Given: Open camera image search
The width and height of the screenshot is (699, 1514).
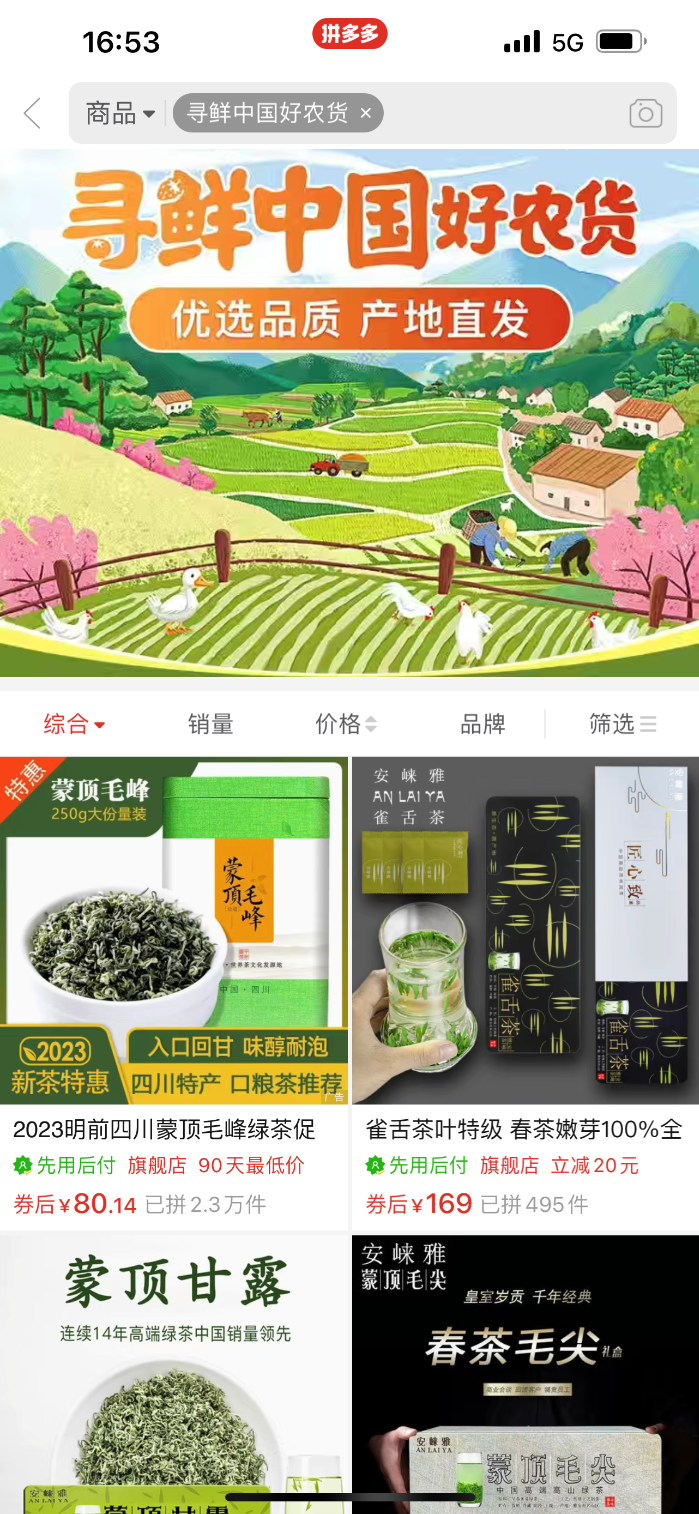Looking at the screenshot, I should (x=645, y=114).
